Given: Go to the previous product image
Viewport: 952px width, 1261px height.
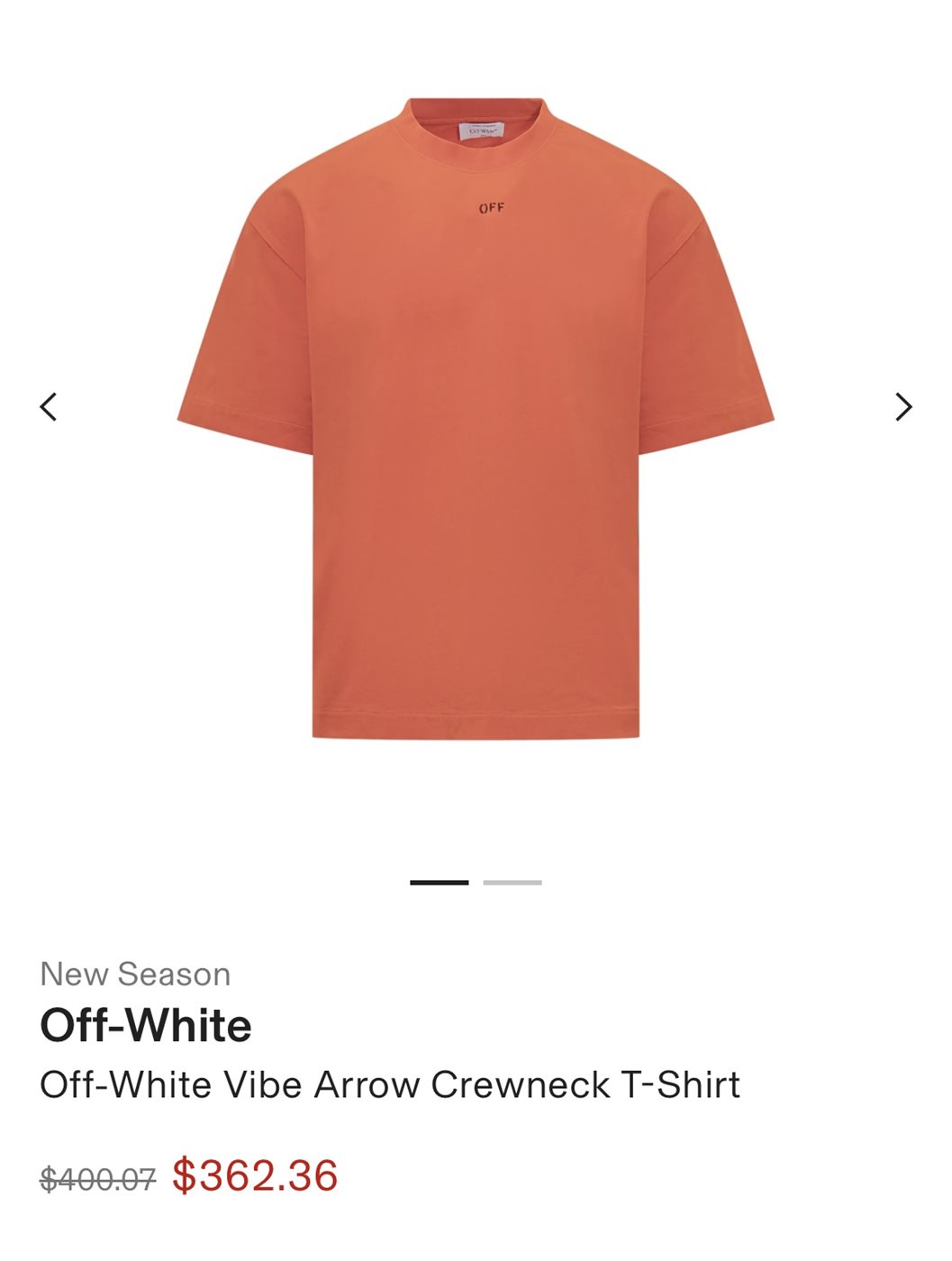Looking at the screenshot, I should tap(49, 407).
